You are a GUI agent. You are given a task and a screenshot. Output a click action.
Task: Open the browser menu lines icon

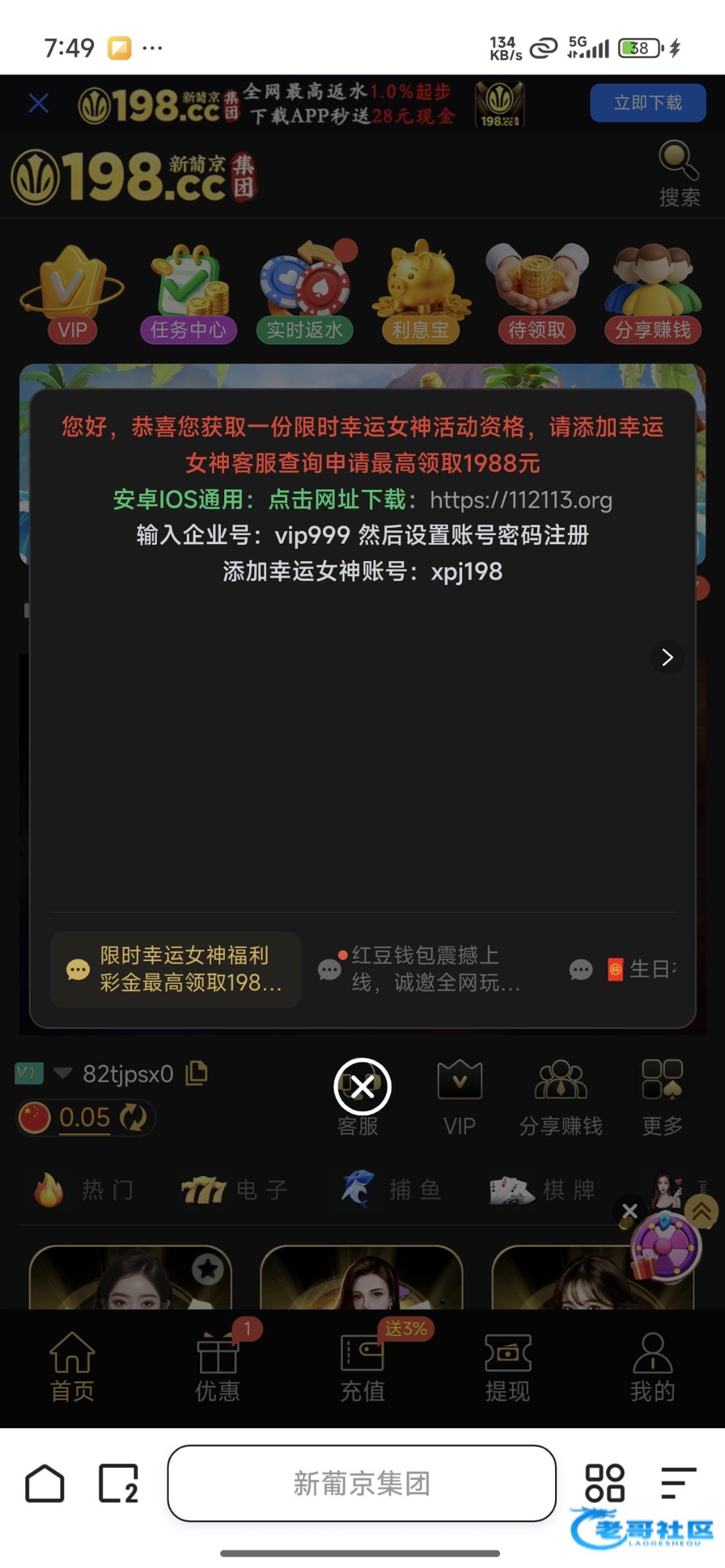[677, 1483]
